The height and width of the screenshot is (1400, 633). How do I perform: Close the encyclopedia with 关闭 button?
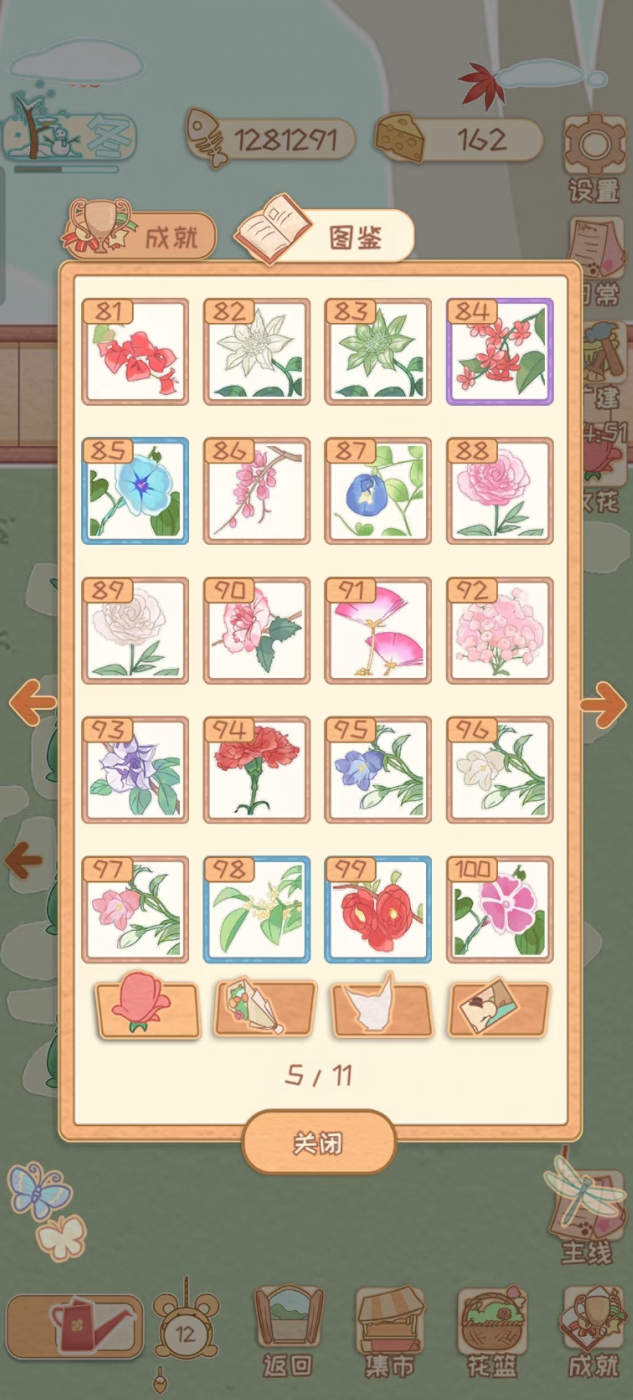(318, 1143)
